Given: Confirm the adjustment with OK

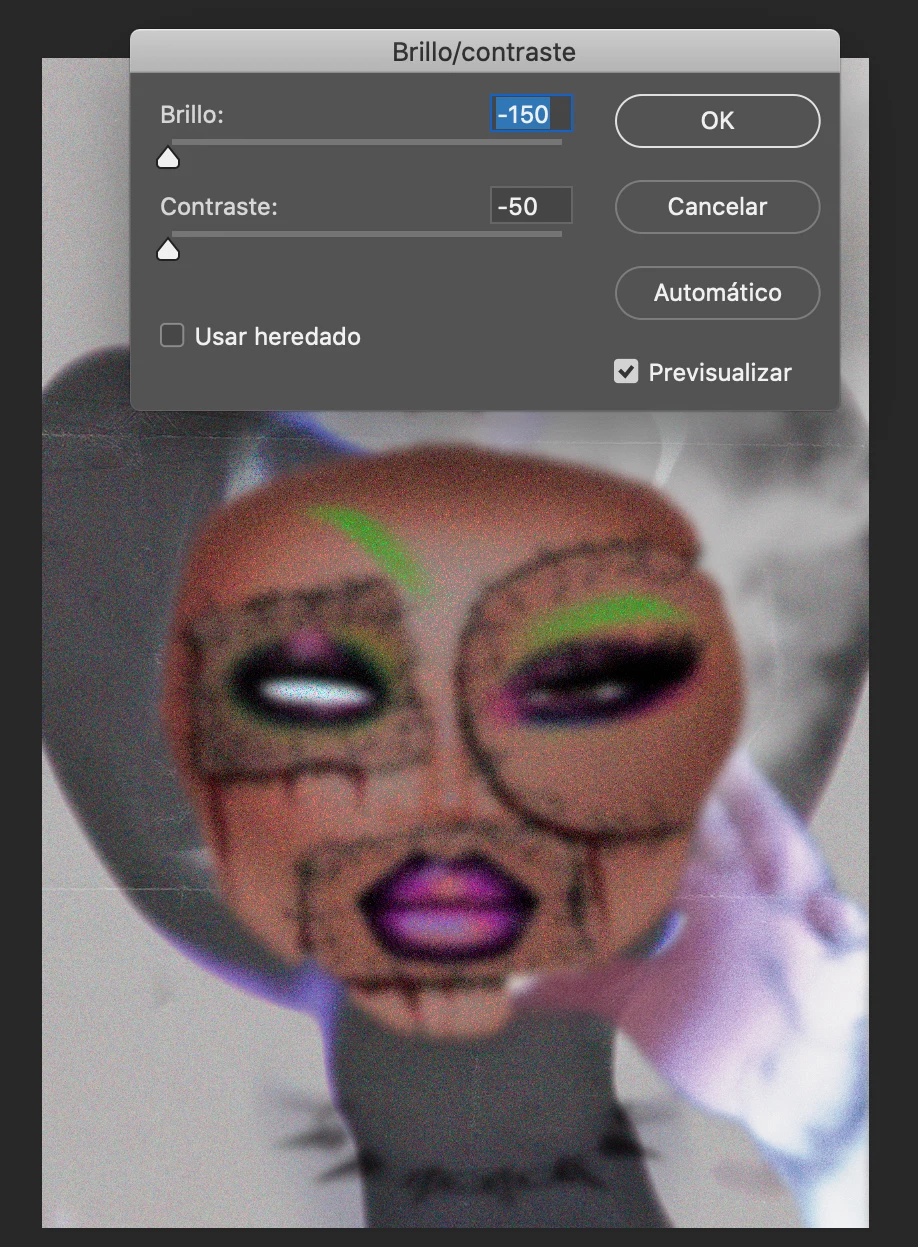Looking at the screenshot, I should click(717, 121).
